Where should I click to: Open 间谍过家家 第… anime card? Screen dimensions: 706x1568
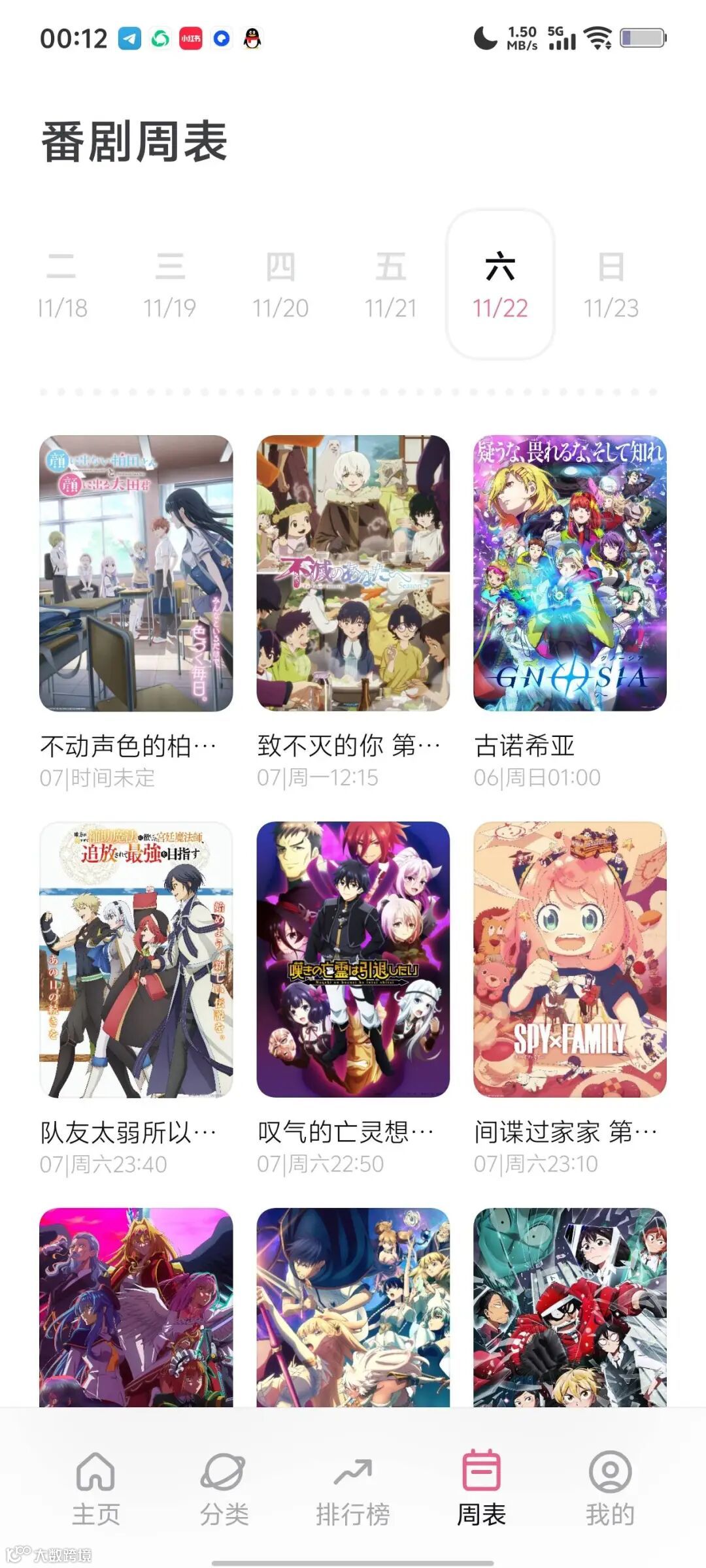(570, 959)
